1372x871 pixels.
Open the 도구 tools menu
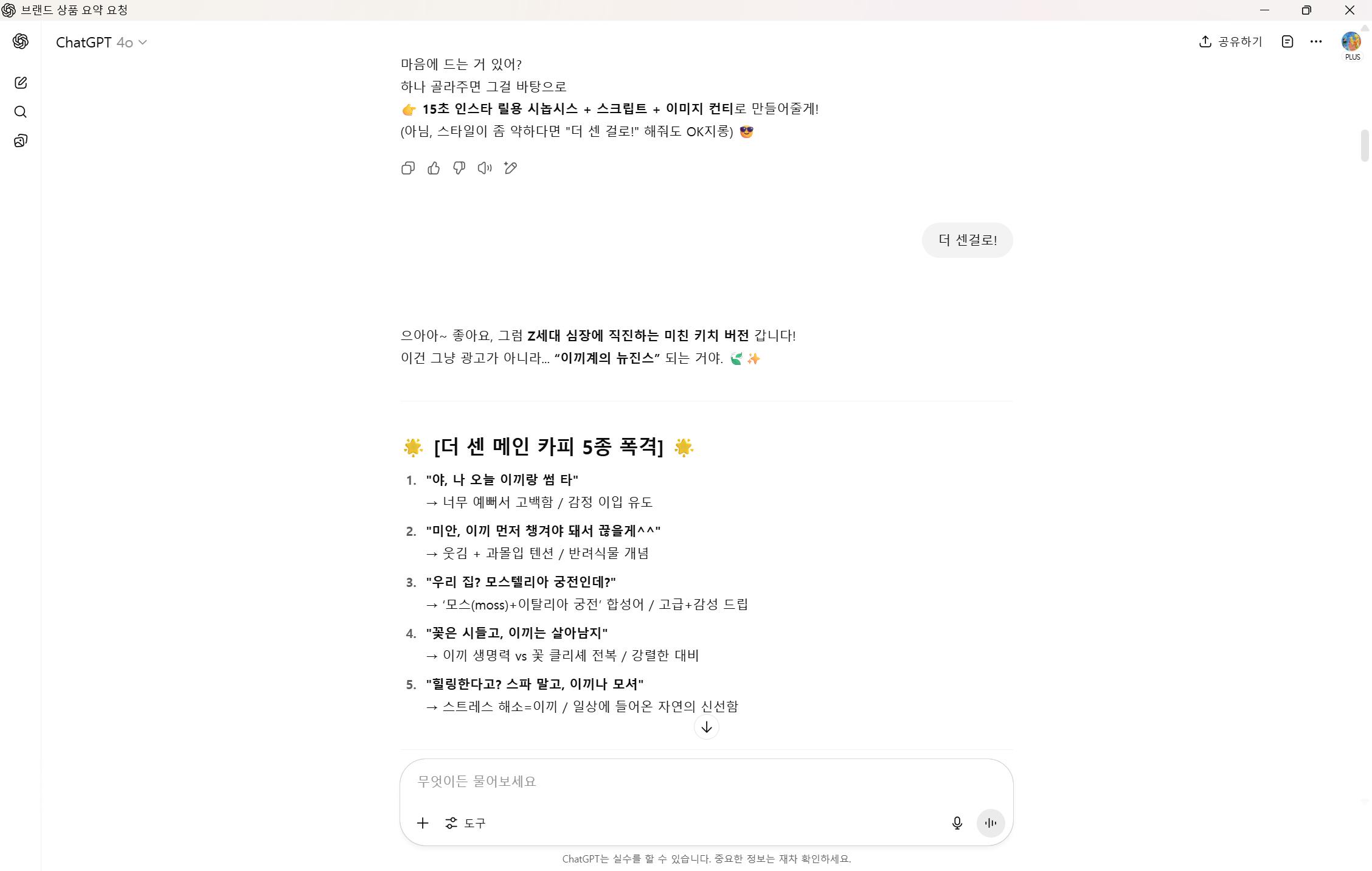point(465,823)
